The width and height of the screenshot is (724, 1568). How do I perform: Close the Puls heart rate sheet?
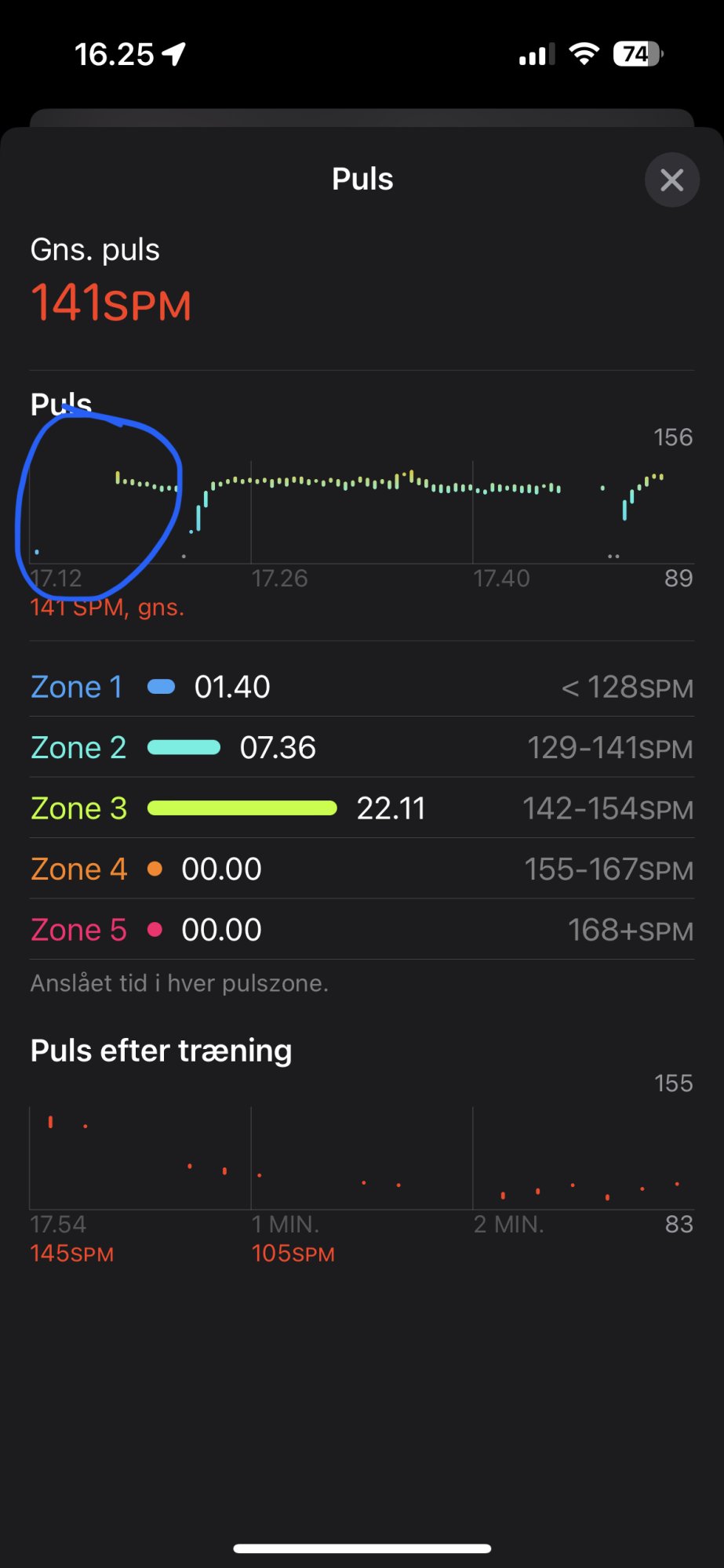(671, 180)
